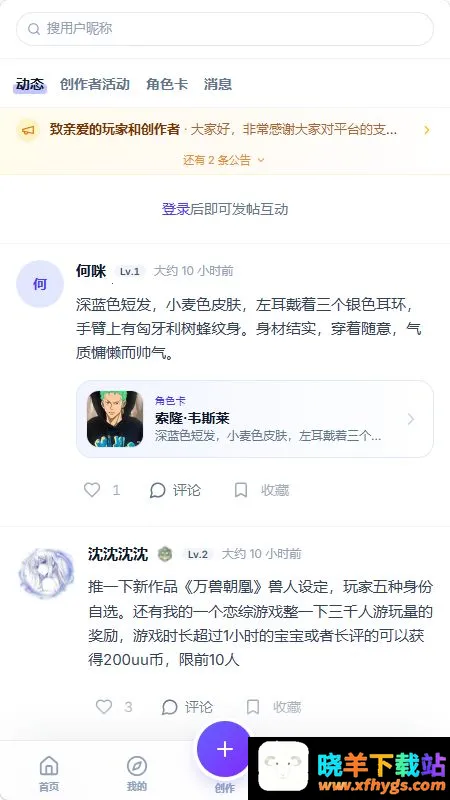
Task: Comment on 何咪's post
Action: click(x=175, y=490)
